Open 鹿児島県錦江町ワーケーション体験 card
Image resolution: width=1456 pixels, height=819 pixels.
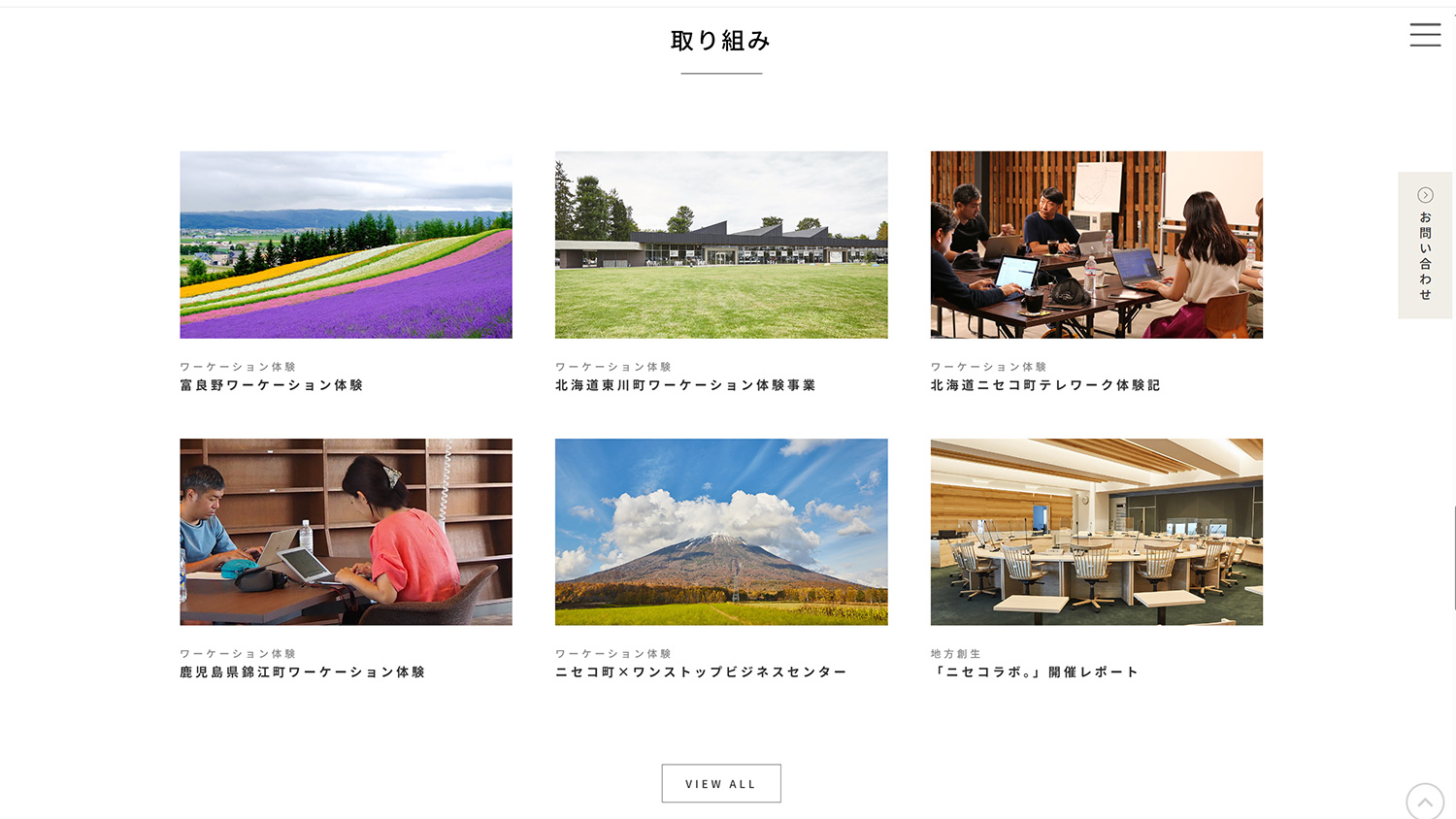[x=346, y=532]
